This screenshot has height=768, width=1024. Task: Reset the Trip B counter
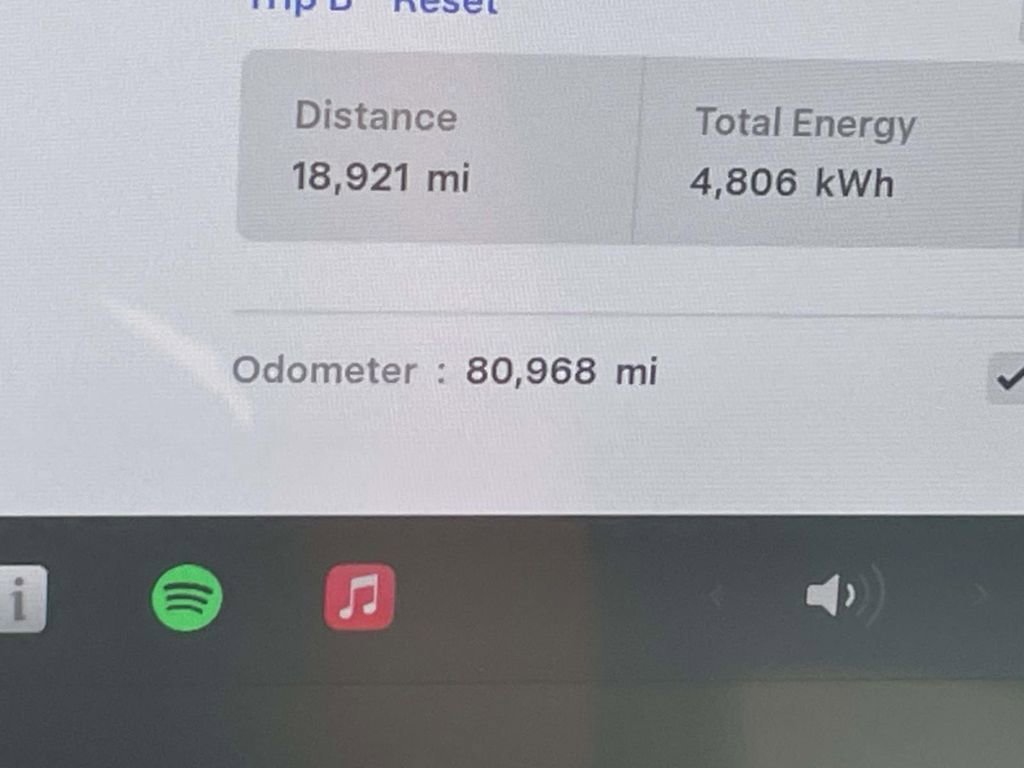pos(445,6)
